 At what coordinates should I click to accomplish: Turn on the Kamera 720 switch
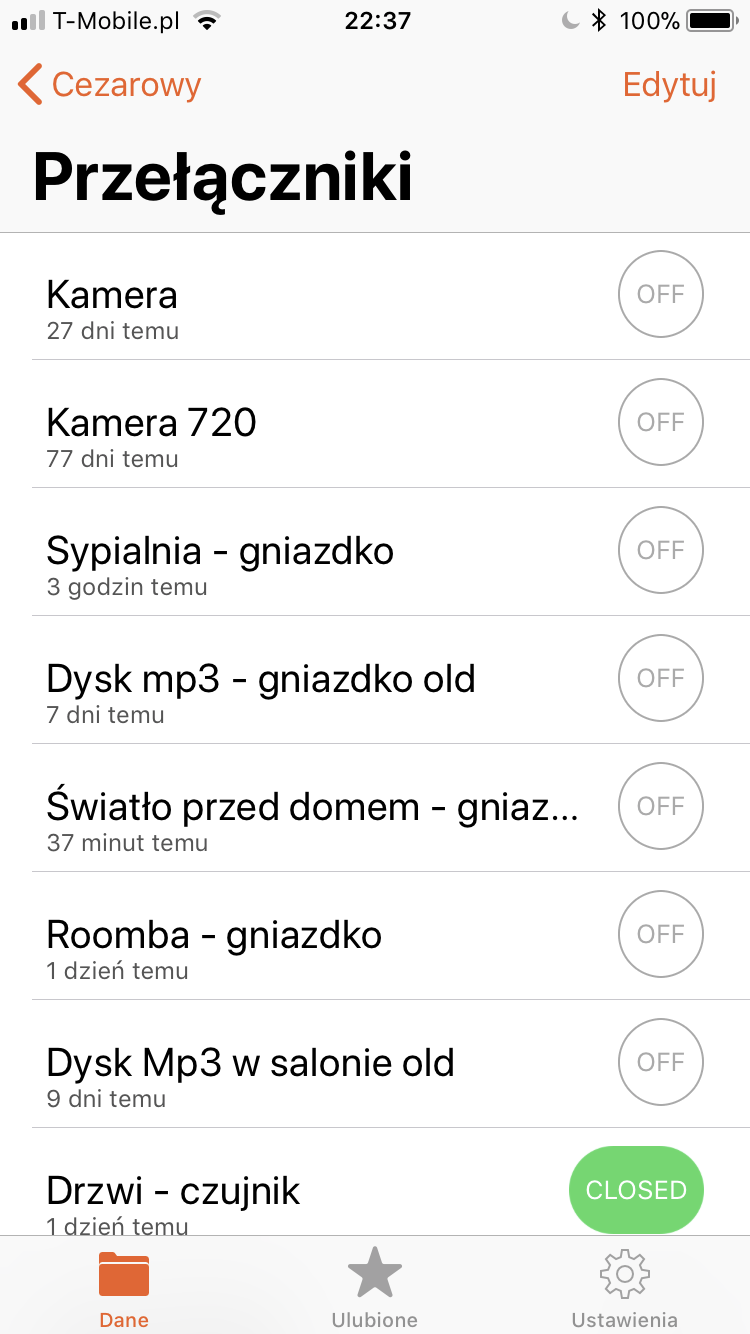click(x=660, y=423)
